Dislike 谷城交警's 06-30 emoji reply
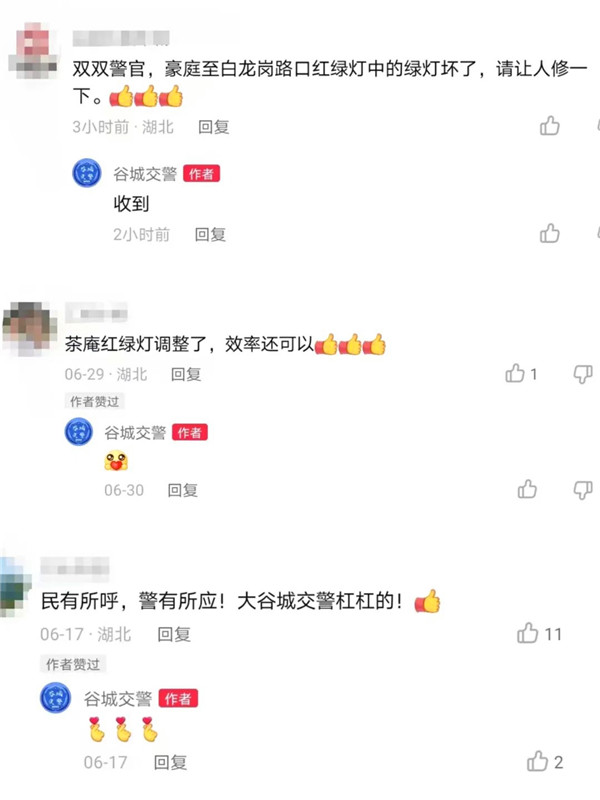Viewport: 600px width, 800px height. tap(583, 489)
